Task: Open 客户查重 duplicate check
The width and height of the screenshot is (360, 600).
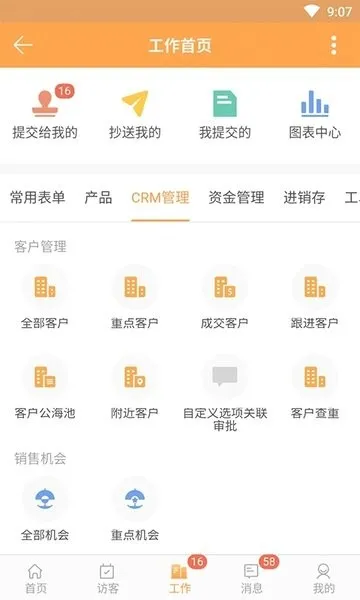Action: [314, 387]
